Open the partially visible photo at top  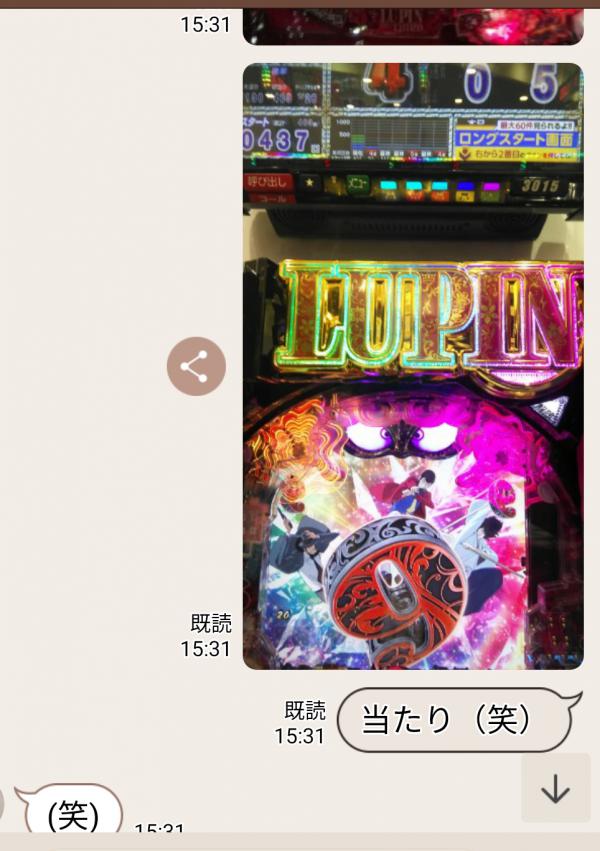click(x=412, y=25)
